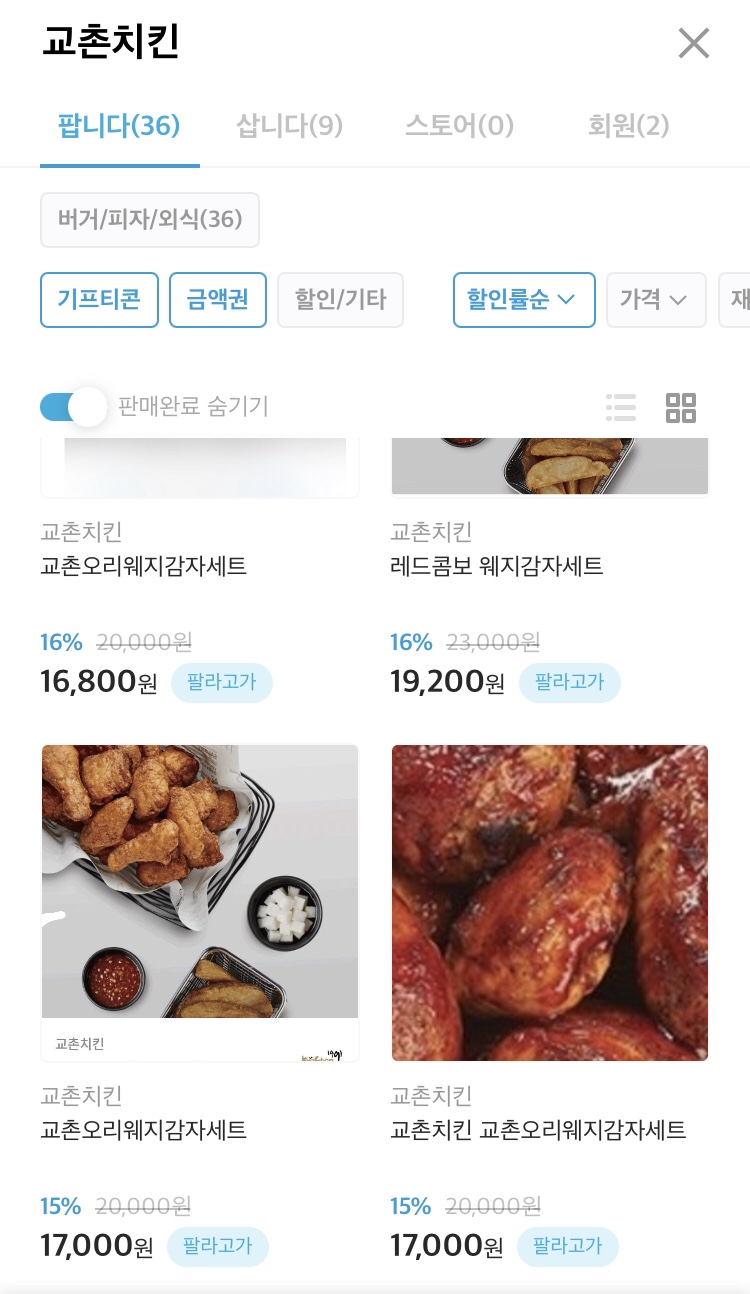Switch to the 스토어(0) tab

(459, 126)
